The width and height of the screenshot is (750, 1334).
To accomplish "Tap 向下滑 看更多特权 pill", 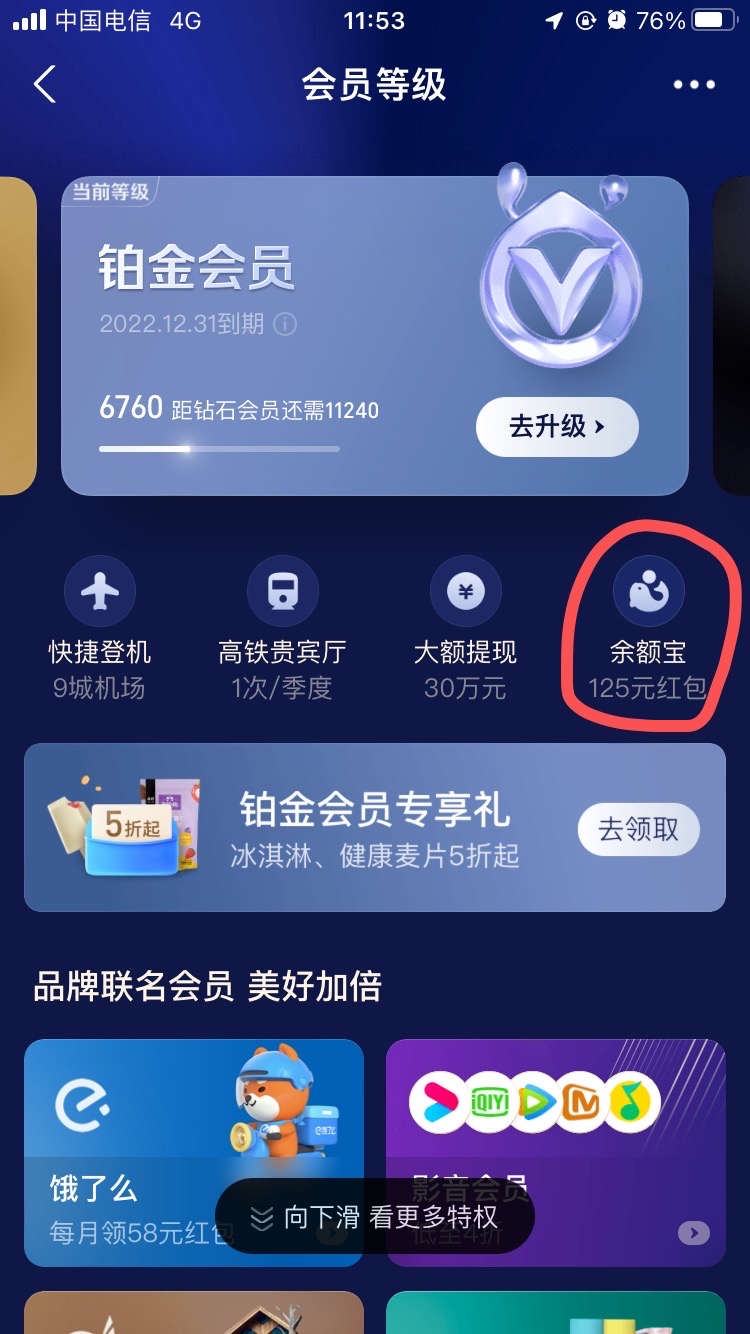I will [375, 1217].
